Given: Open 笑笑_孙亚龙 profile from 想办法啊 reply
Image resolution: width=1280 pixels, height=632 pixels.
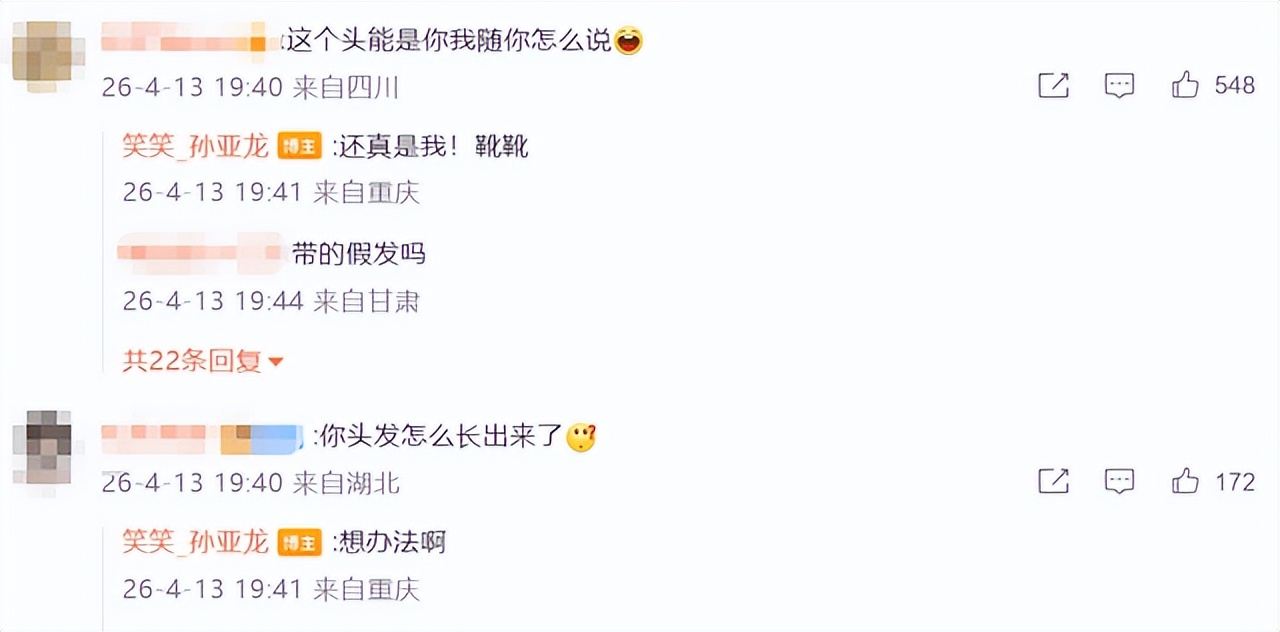Looking at the screenshot, I should click(x=195, y=542).
